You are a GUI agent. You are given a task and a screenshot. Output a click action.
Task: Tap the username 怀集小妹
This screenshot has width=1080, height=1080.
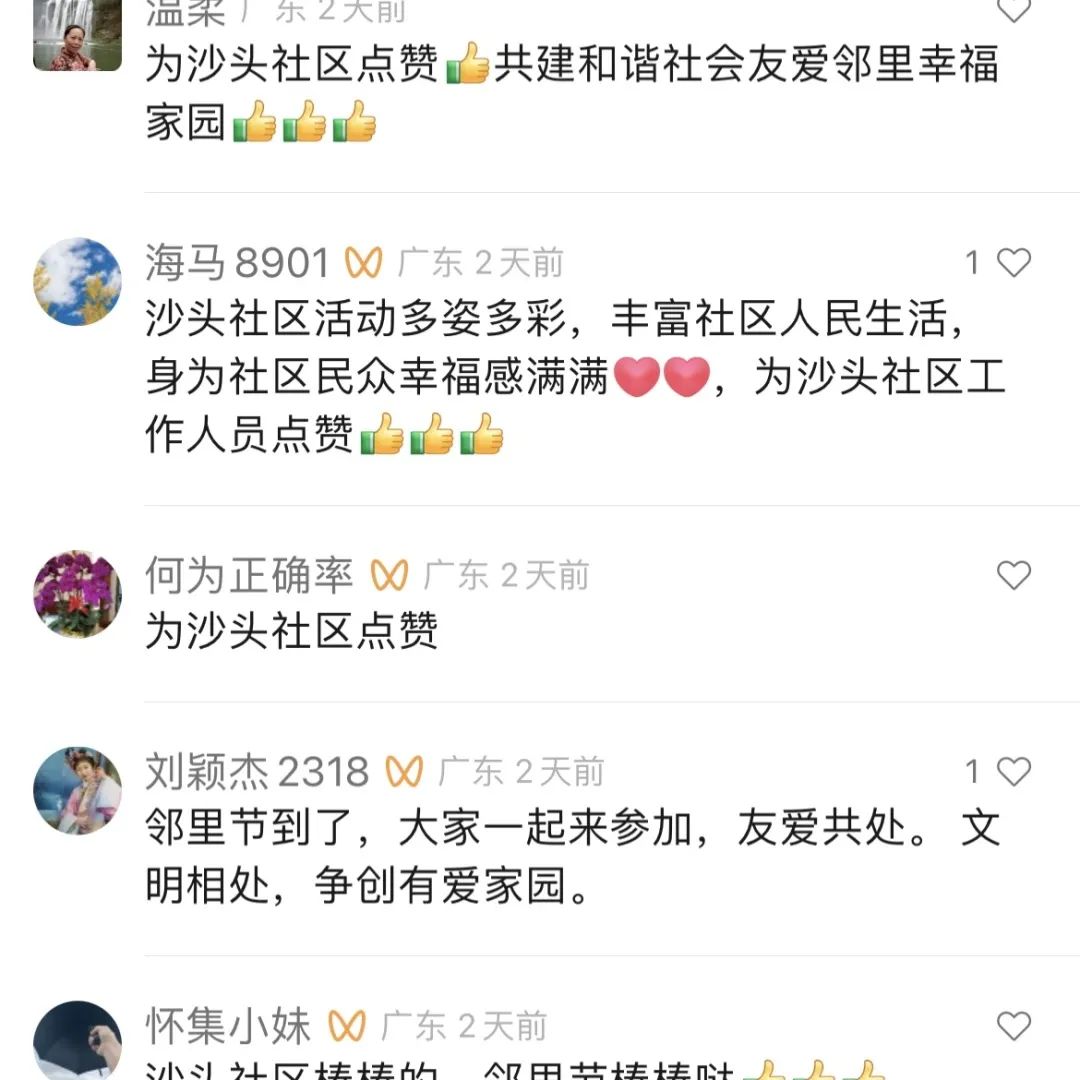click(x=228, y=1026)
